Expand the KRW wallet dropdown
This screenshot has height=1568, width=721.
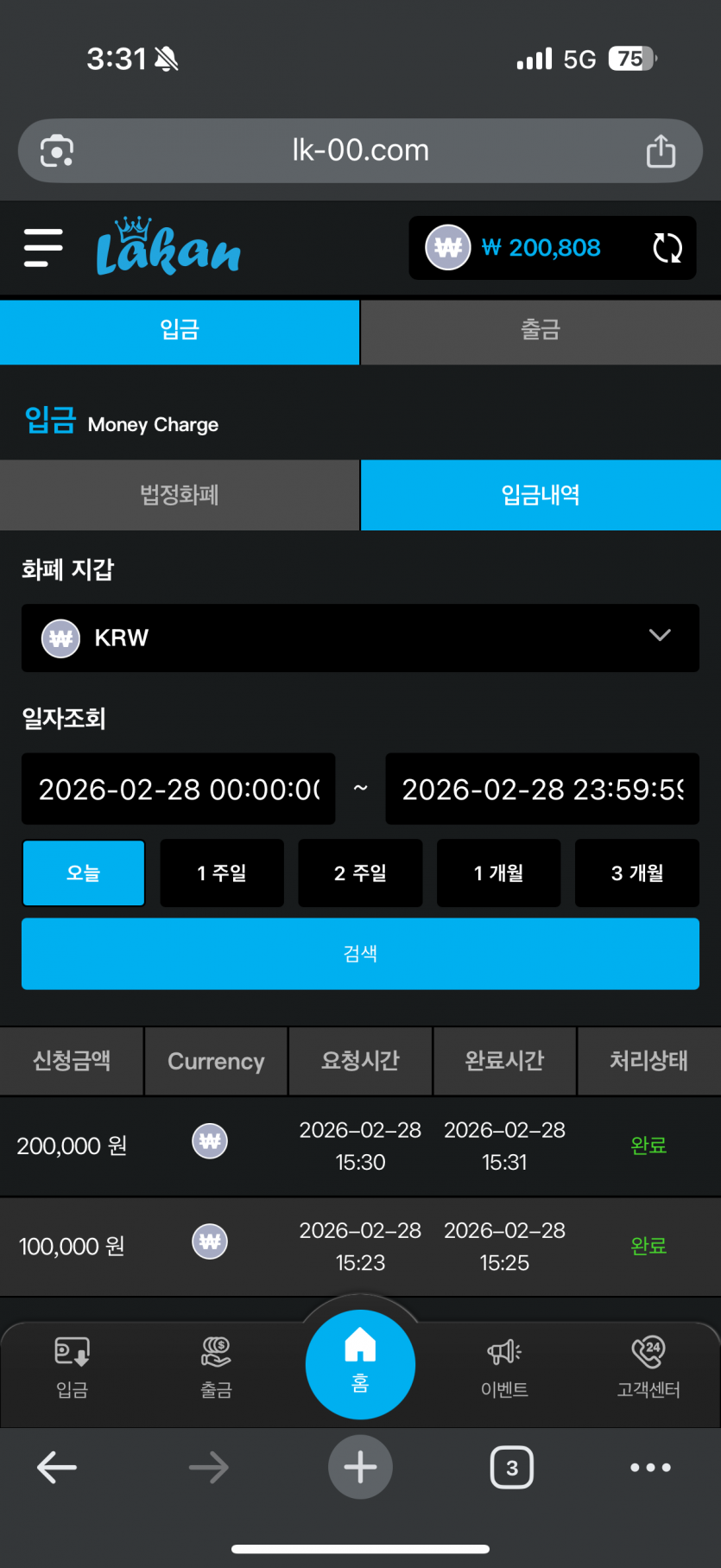pos(360,638)
